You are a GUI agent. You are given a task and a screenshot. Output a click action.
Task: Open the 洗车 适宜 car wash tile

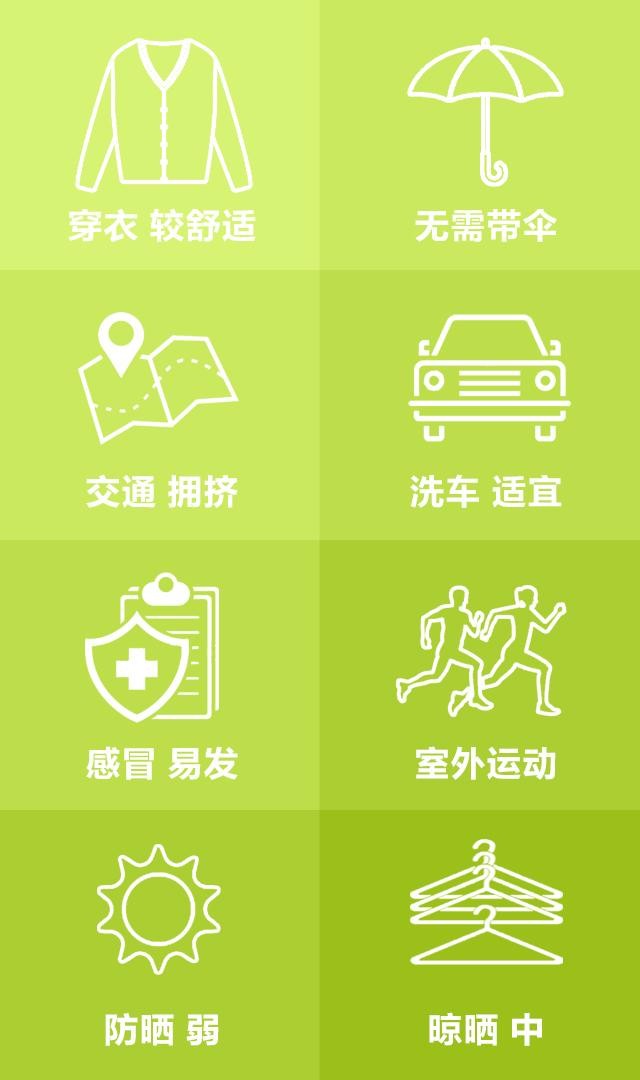[x=480, y=405]
